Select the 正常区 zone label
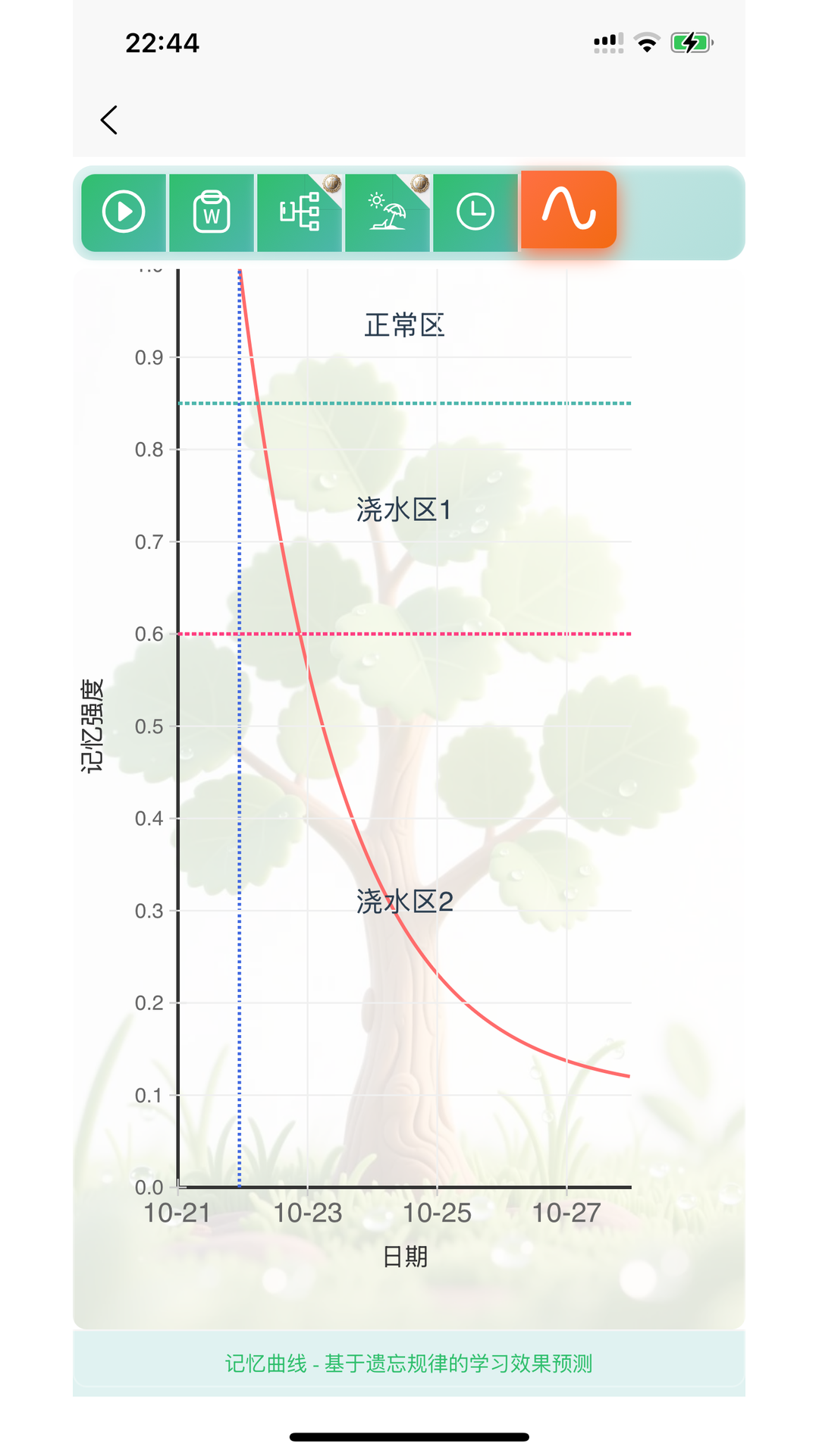The image size is (819, 1456). [x=405, y=325]
